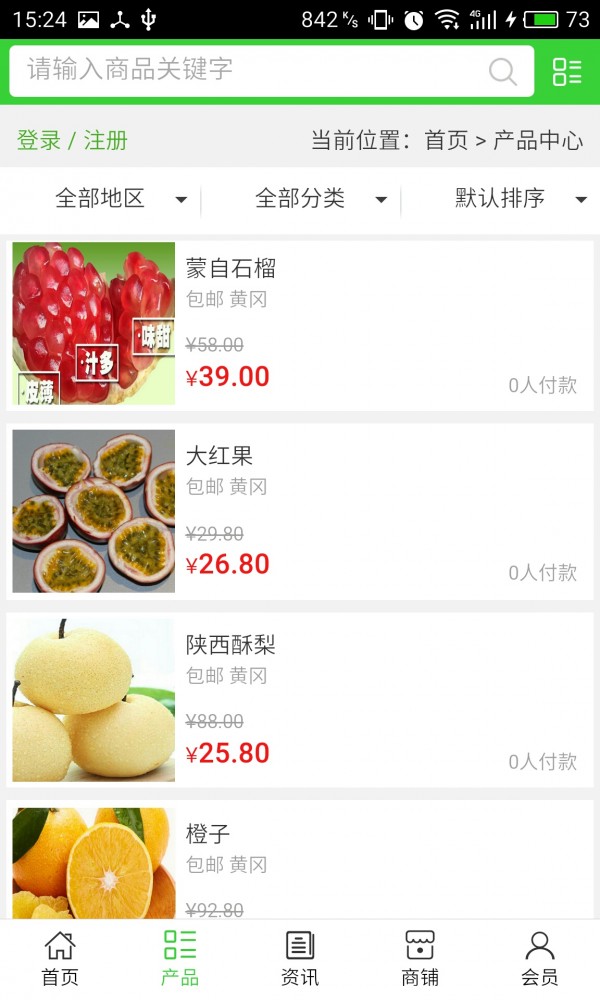Open the 登录 / 注册 link
Viewport: 600px width, 1000px height.
pyautogui.click(x=72, y=140)
